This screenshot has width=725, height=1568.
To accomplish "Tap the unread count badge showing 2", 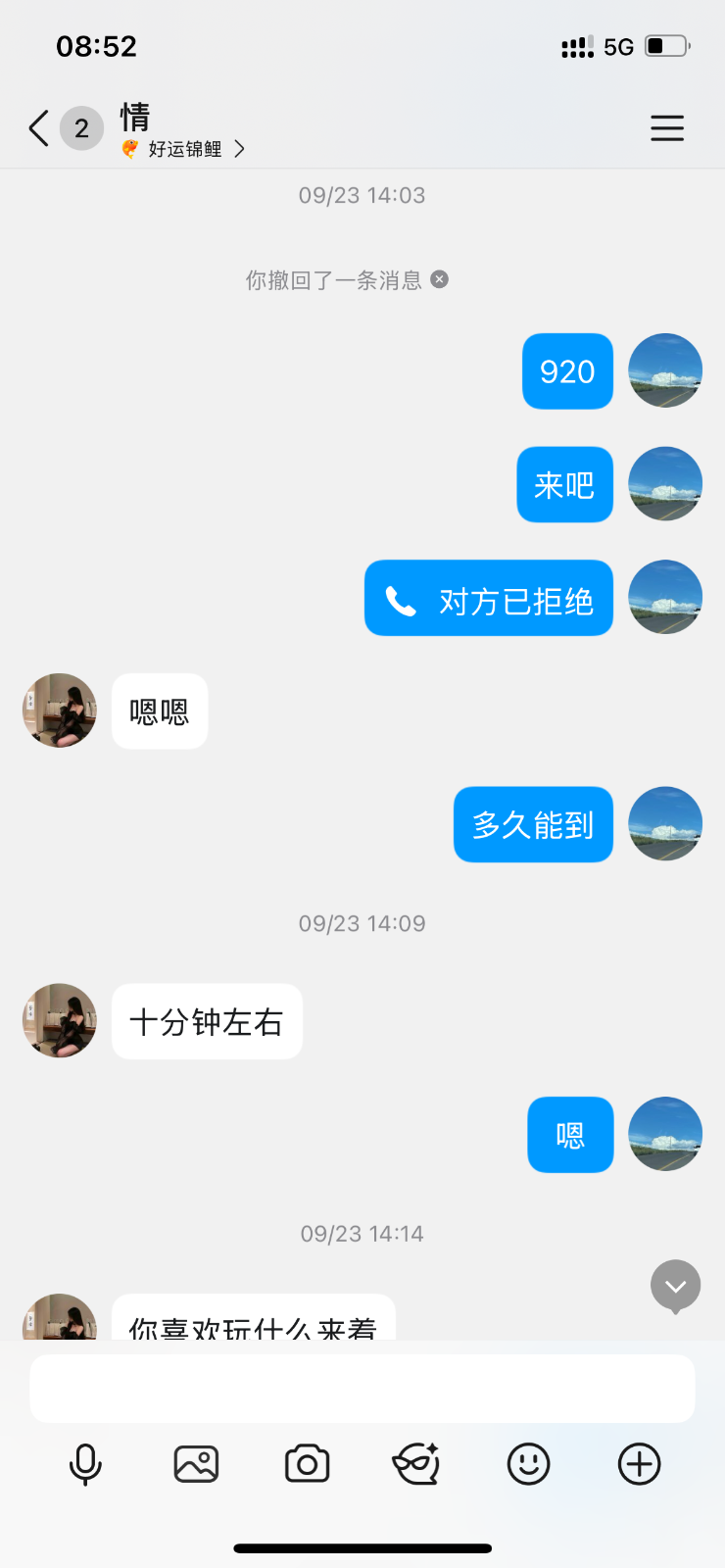I will point(80,127).
